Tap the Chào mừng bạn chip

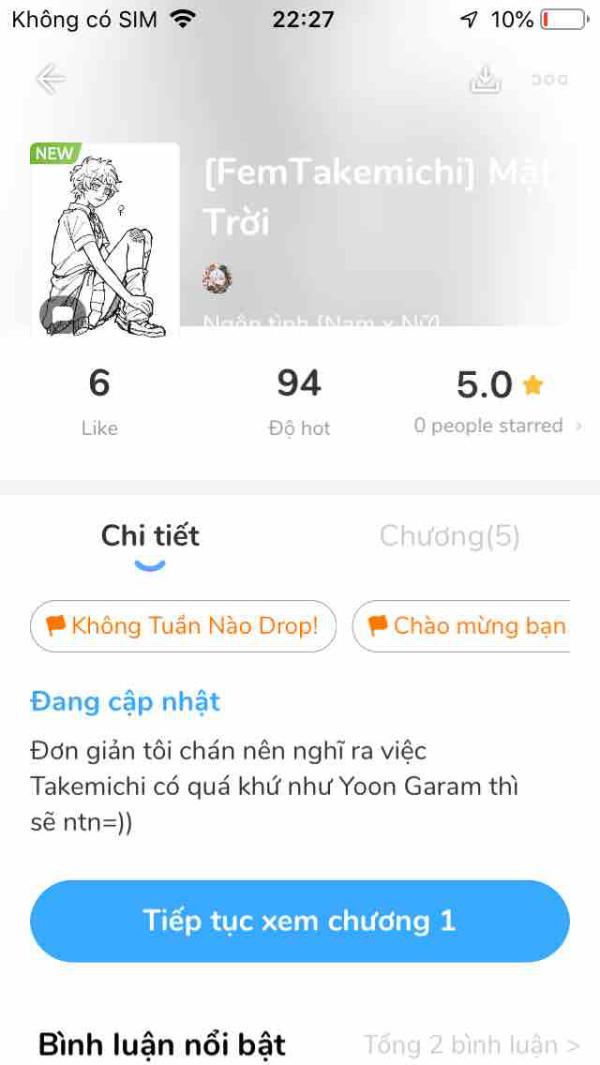pyautogui.click(x=466, y=627)
